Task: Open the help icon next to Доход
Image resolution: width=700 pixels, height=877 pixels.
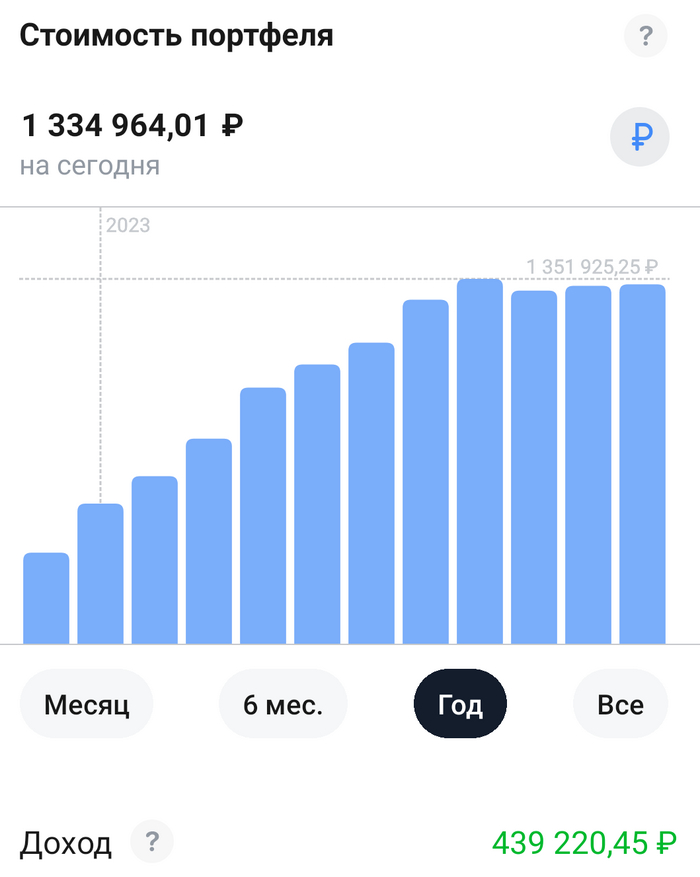Action: (x=152, y=842)
